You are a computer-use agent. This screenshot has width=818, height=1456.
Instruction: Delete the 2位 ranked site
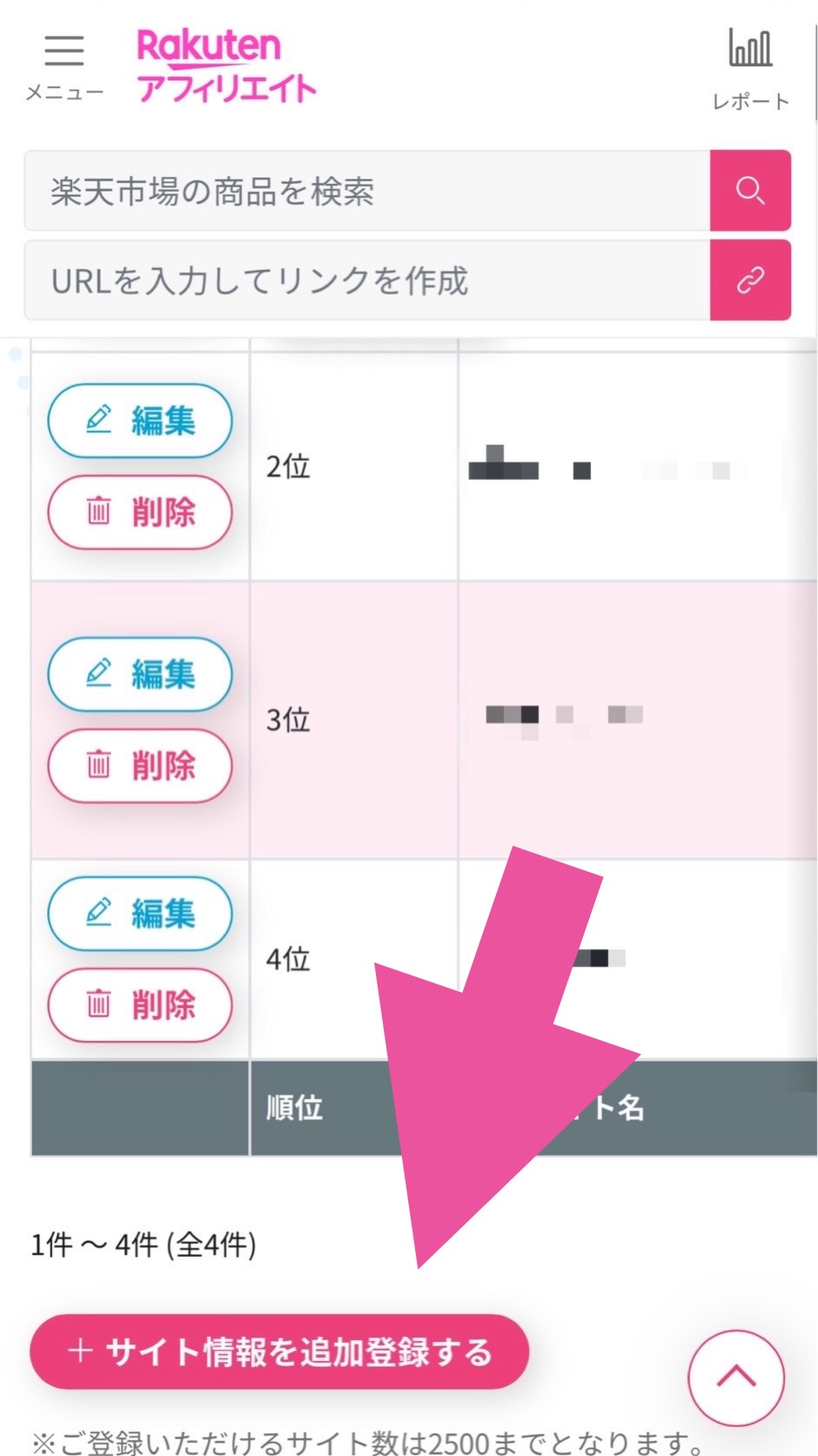[140, 512]
